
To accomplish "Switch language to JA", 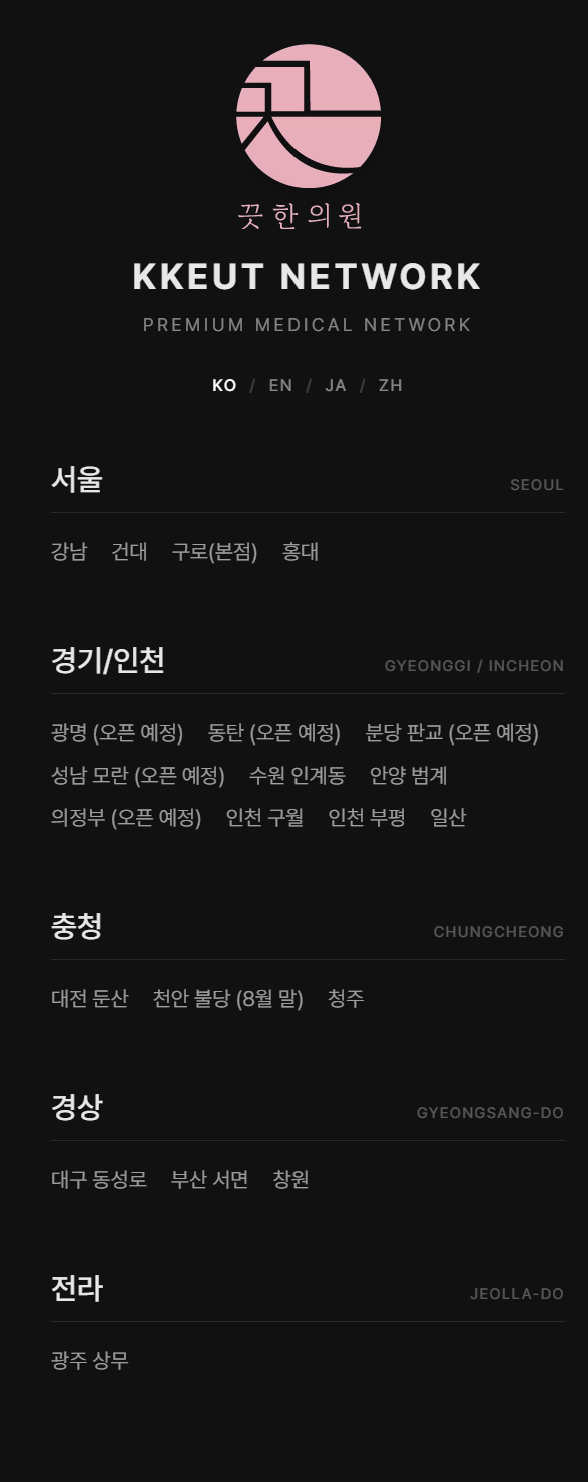I will 336,385.
